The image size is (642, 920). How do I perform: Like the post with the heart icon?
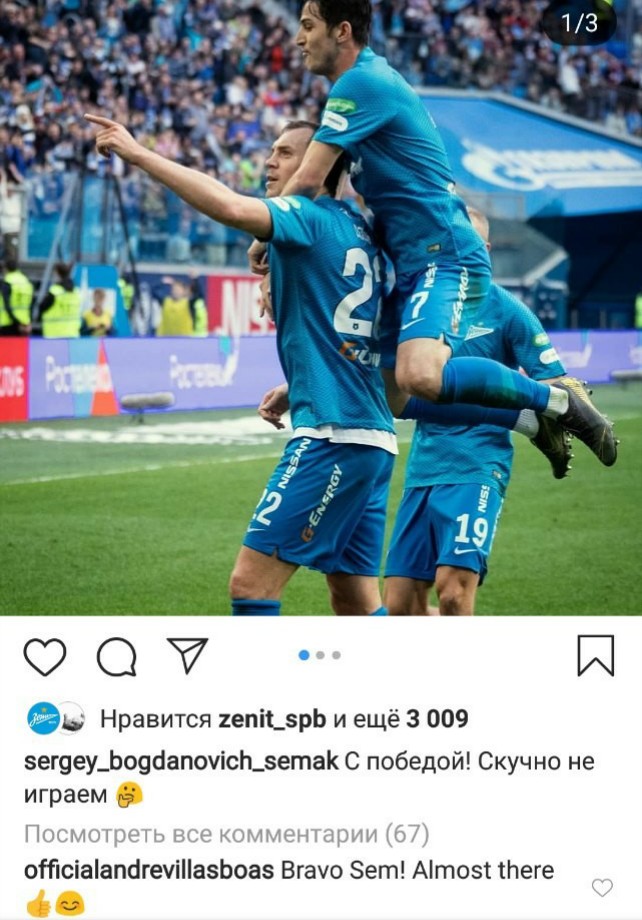tap(45, 657)
